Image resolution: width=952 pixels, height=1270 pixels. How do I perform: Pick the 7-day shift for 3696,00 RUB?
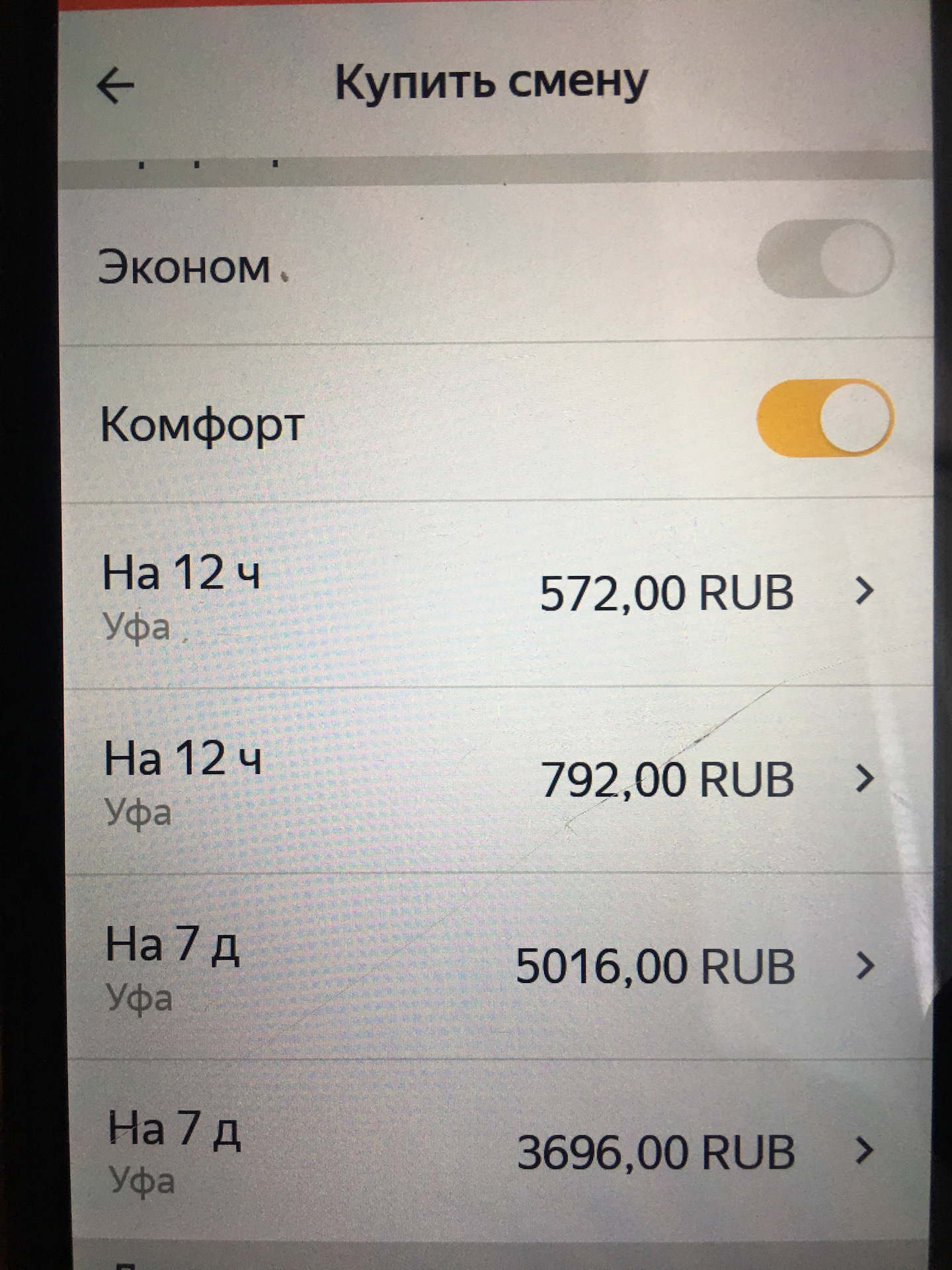pos(496,1152)
